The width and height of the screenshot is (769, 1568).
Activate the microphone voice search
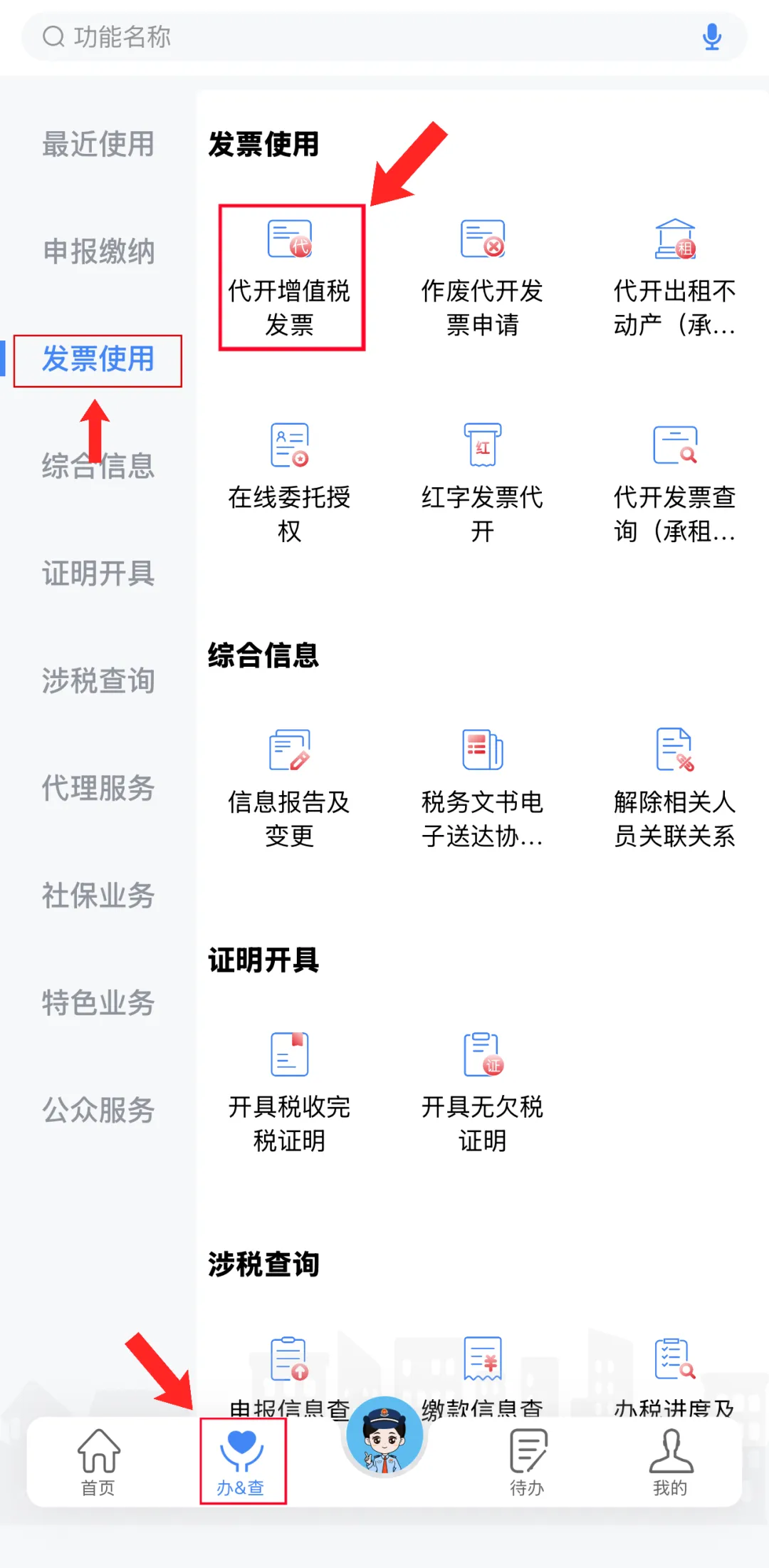pos(712,36)
